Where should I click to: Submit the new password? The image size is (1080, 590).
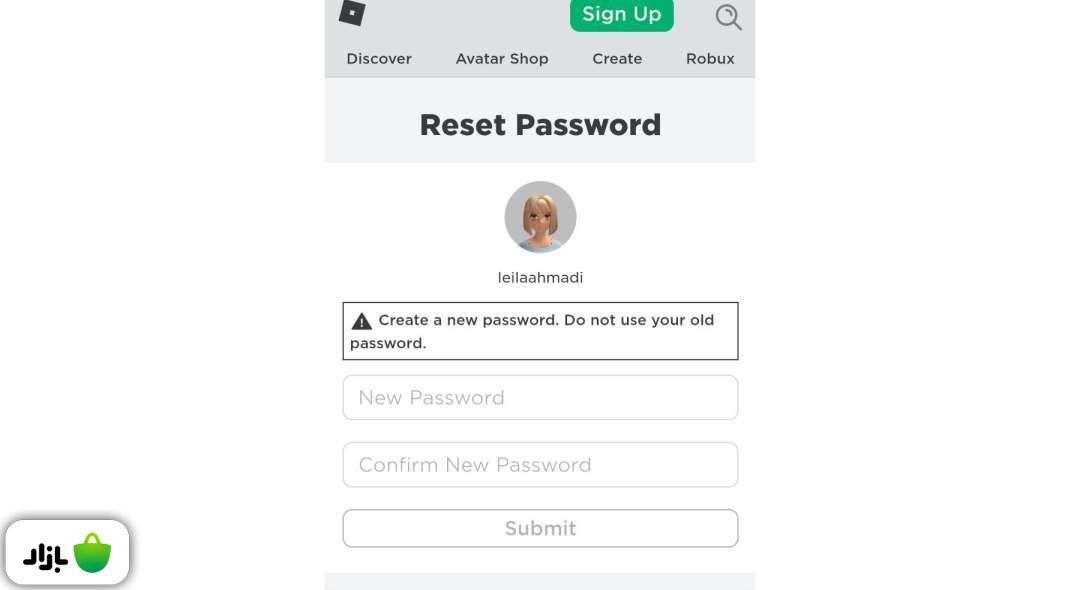pyautogui.click(x=540, y=528)
